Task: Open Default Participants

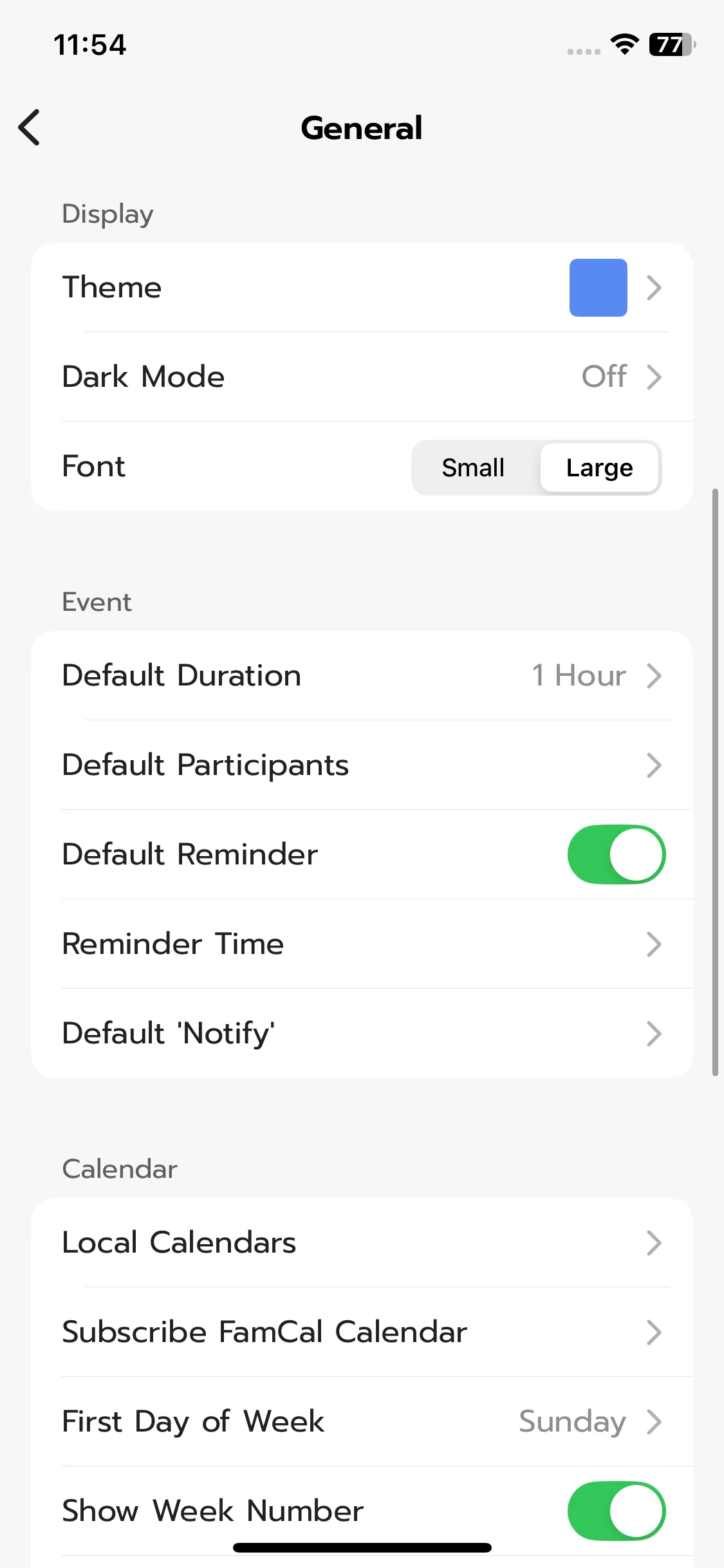Action: click(362, 765)
